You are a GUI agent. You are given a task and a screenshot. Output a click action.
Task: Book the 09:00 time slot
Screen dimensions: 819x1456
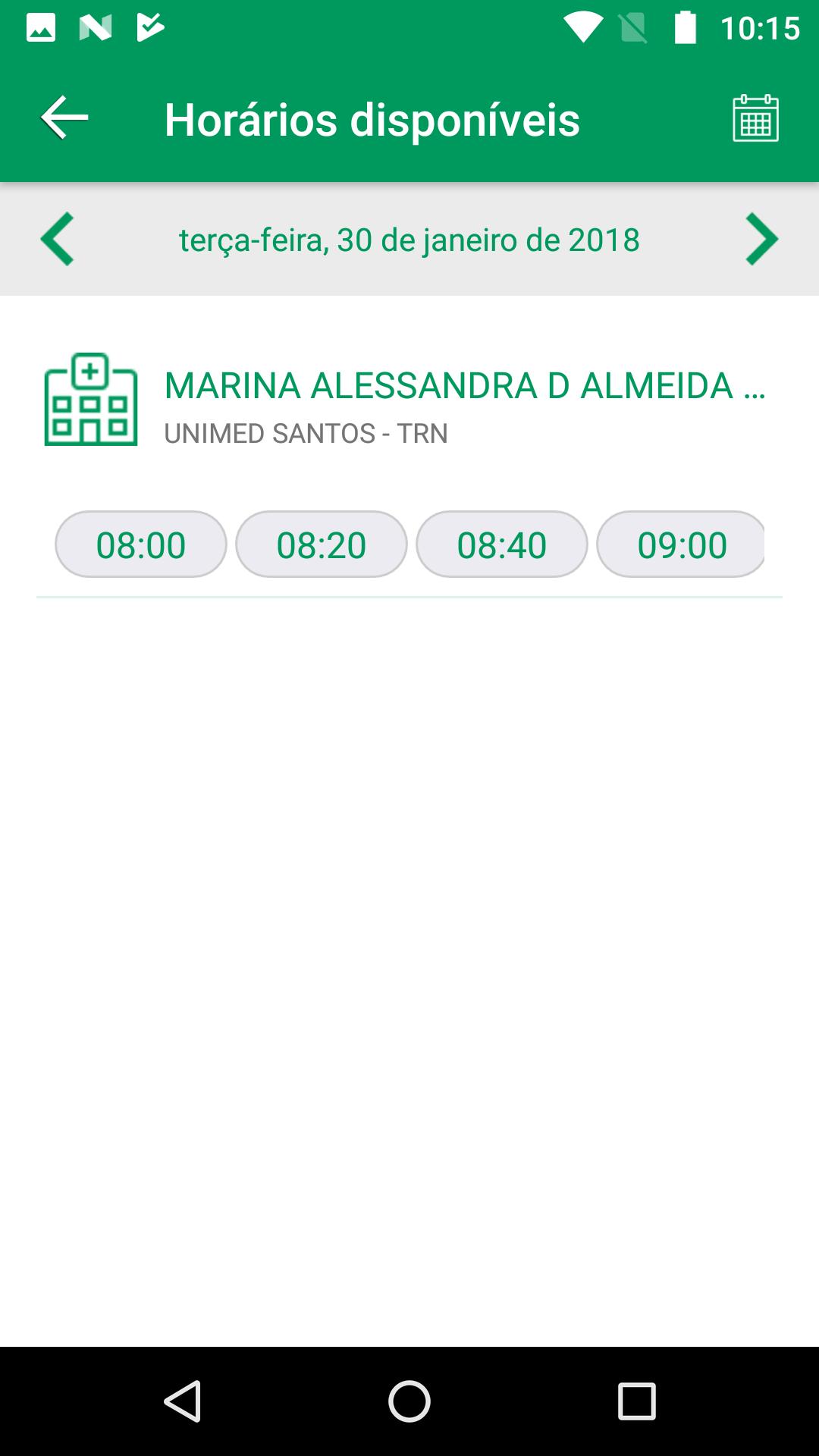click(681, 544)
